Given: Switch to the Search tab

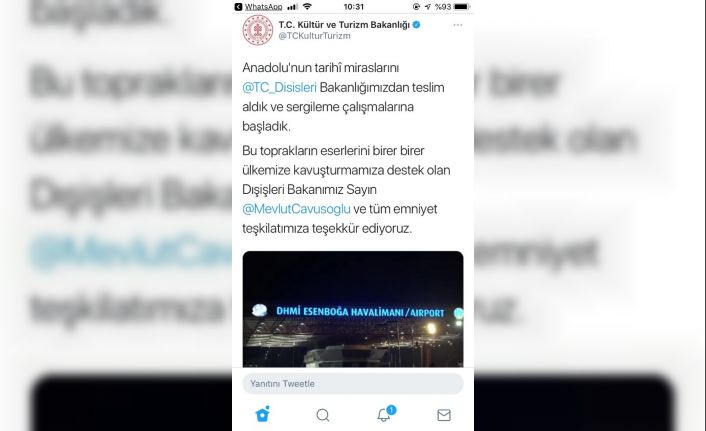Looking at the screenshot, I should [x=323, y=414].
